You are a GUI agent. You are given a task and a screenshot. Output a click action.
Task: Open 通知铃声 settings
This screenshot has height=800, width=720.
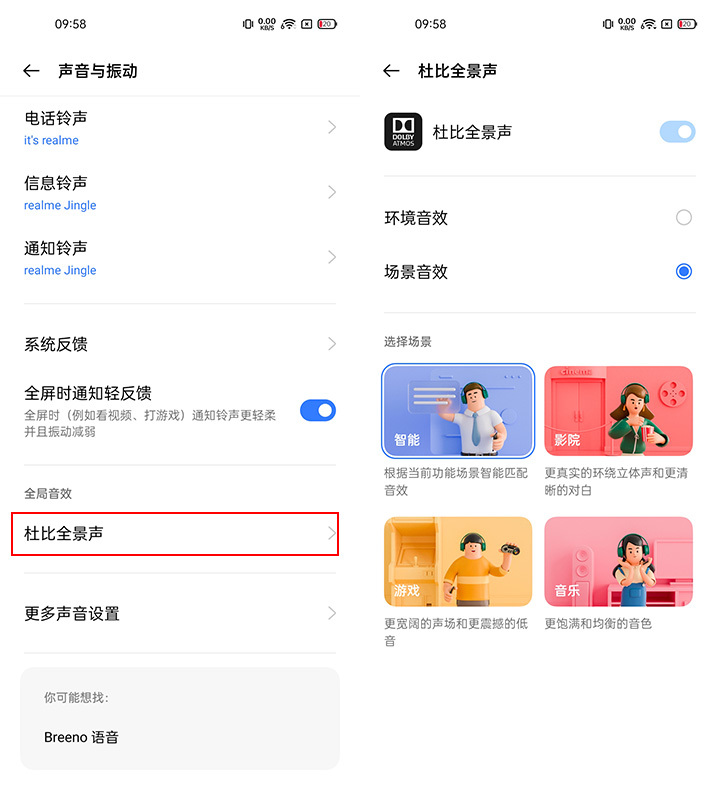pyautogui.click(x=180, y=258)
